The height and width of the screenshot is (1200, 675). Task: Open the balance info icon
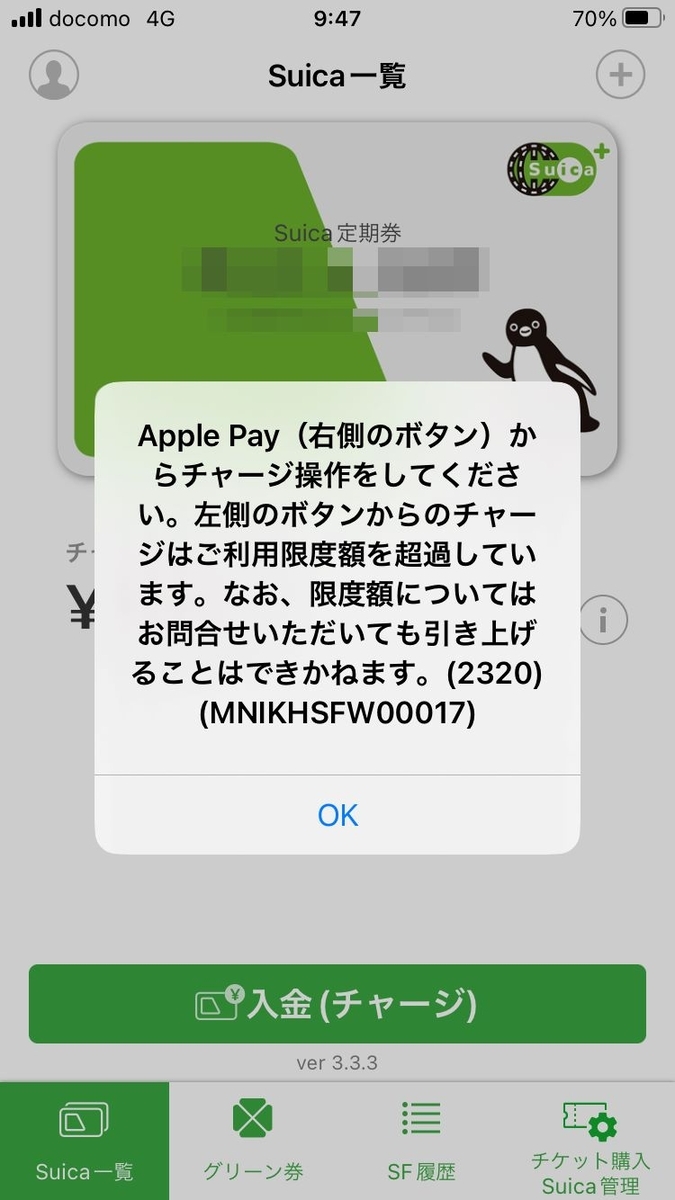(x=603, y=621)
